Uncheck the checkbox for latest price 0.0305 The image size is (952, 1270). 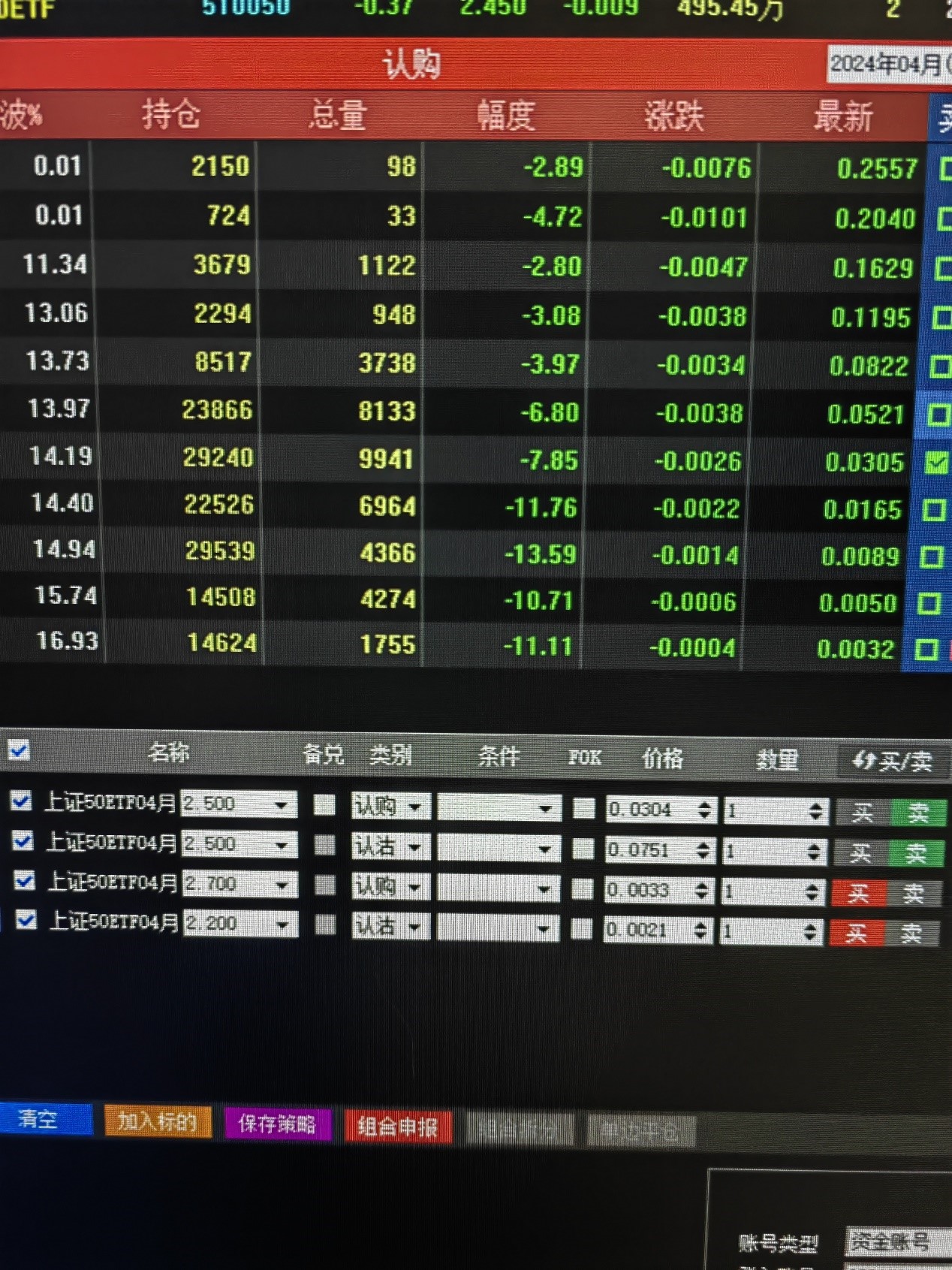point(935,463)
